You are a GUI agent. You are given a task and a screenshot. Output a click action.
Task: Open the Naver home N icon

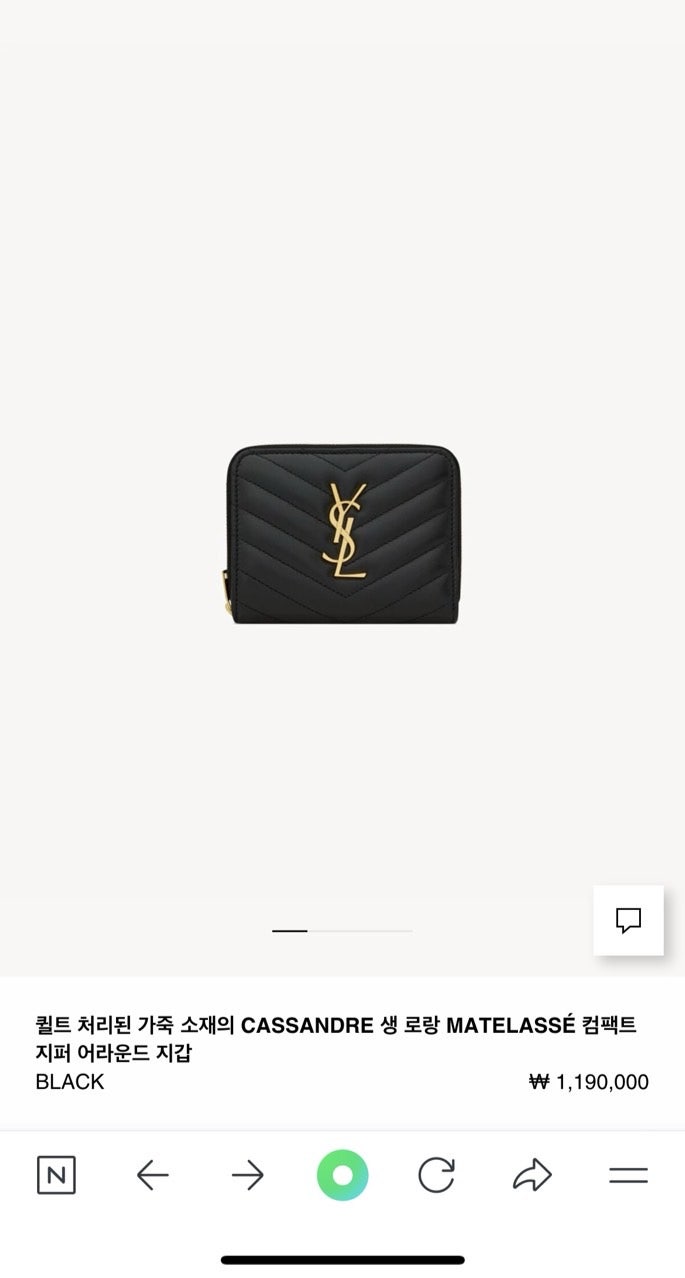(x=56, y=1175)
